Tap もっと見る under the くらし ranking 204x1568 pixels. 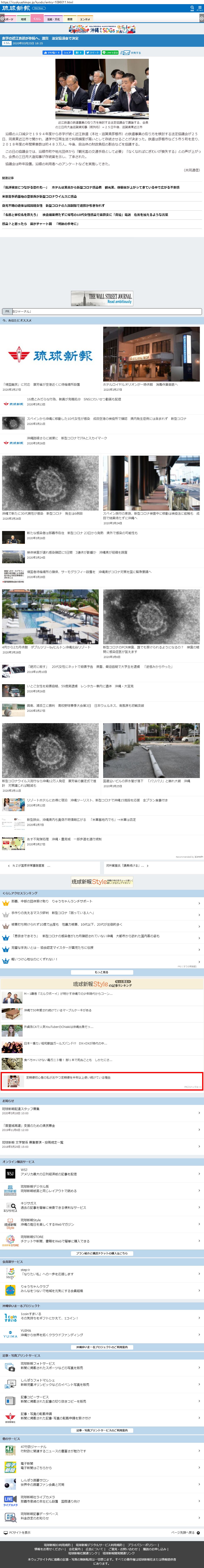[x=102, y=972]
